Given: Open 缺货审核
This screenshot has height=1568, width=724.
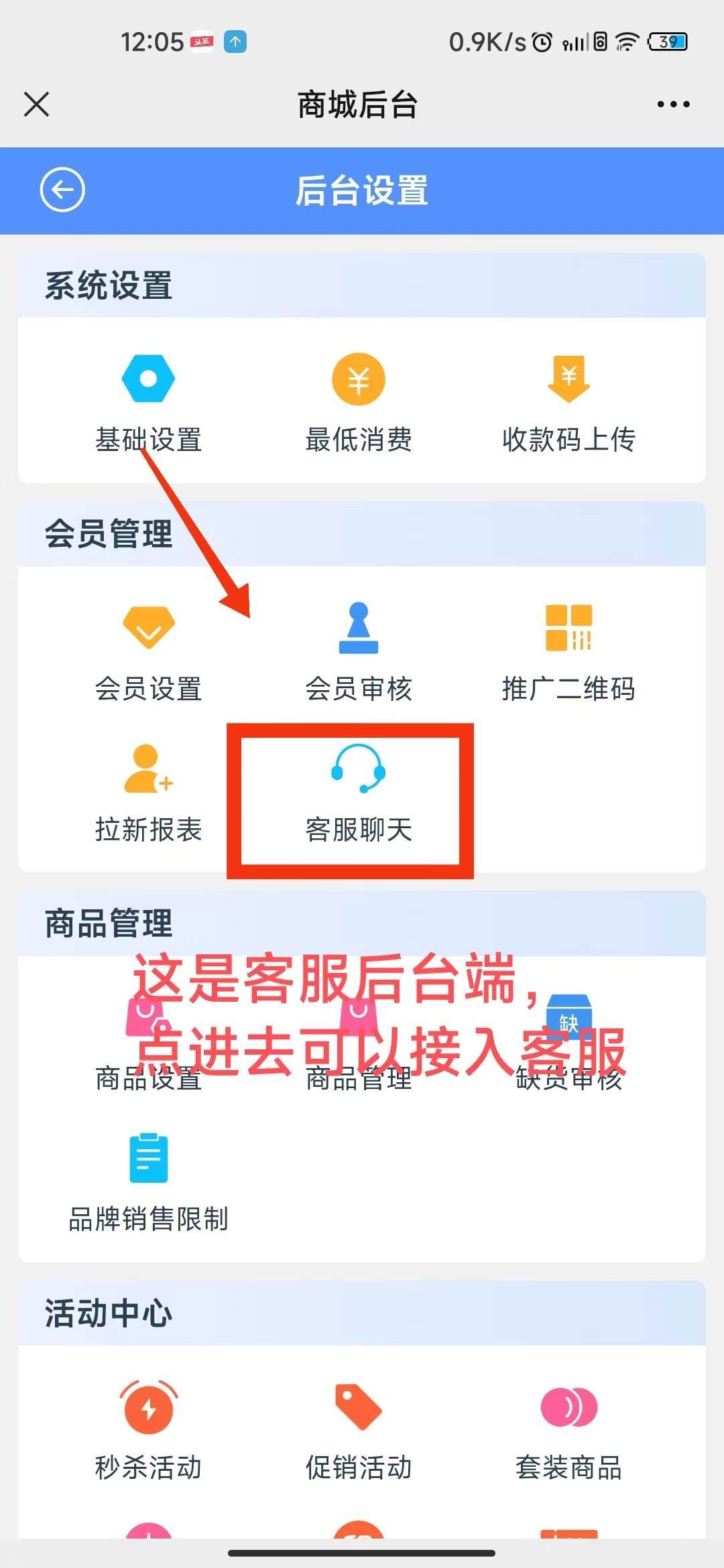Looking at the screenshot, I should pyautogui.click(x=568, y=1043).
